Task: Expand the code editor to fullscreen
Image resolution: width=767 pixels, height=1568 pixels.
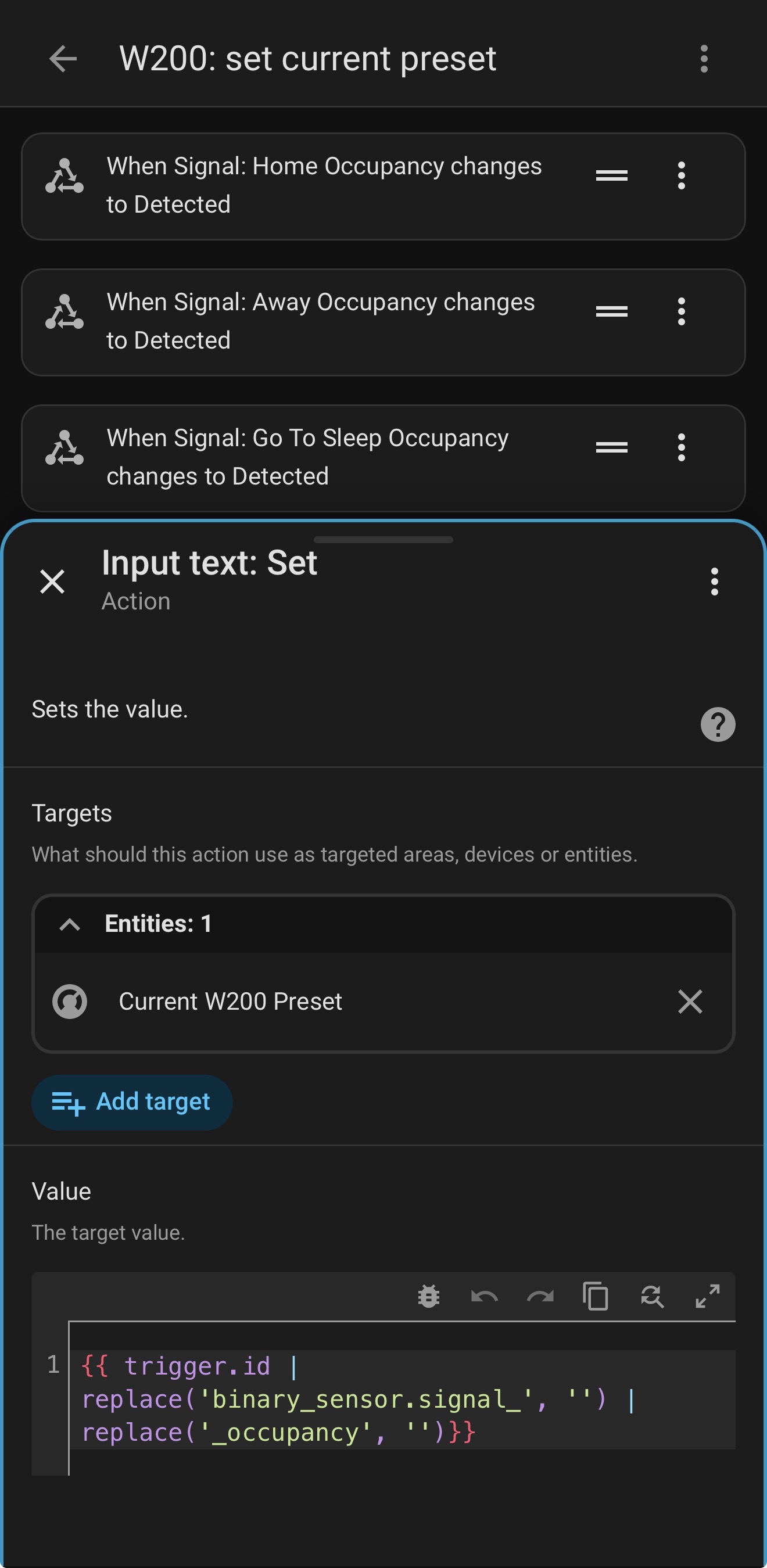Action: (x=707, y=1296)
